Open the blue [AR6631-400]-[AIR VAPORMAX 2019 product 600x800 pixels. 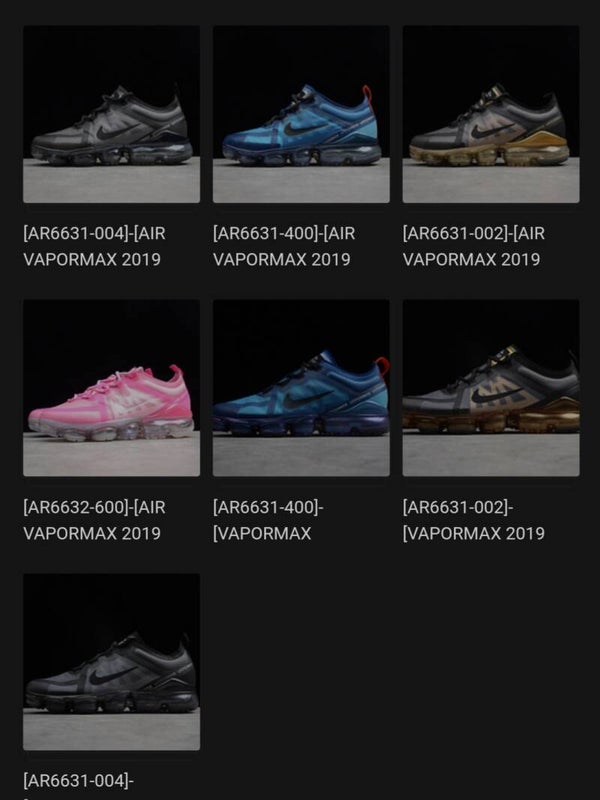point(301,115)
